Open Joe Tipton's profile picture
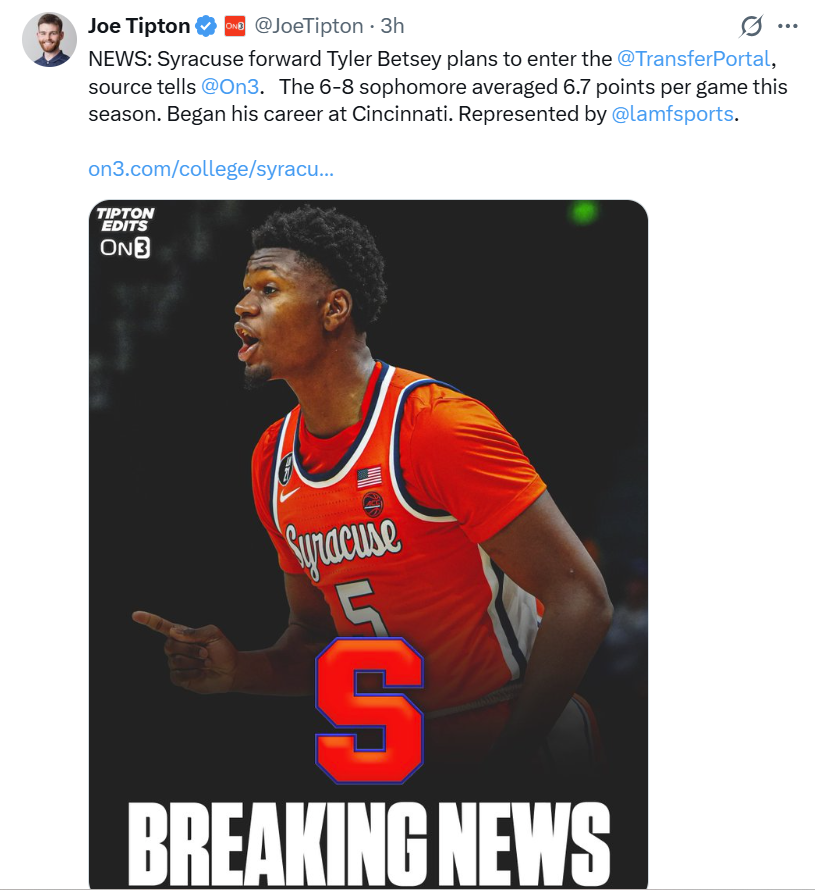This screenshot has width=815, height=890. (x=49, y=40)
